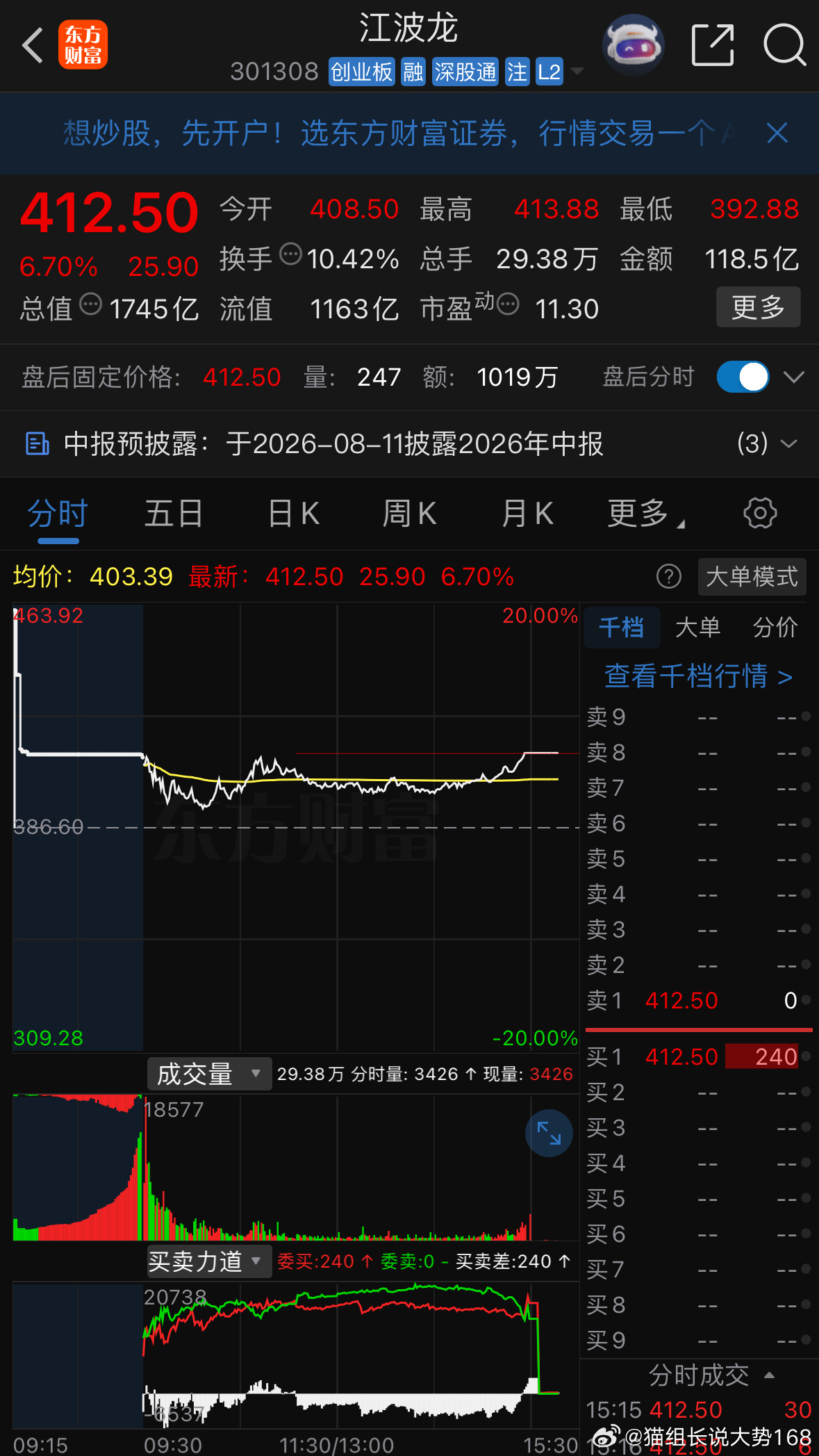Dismiss the account-opening banner
Viewport: 819px width, 1456px height.
pos(777,133)
